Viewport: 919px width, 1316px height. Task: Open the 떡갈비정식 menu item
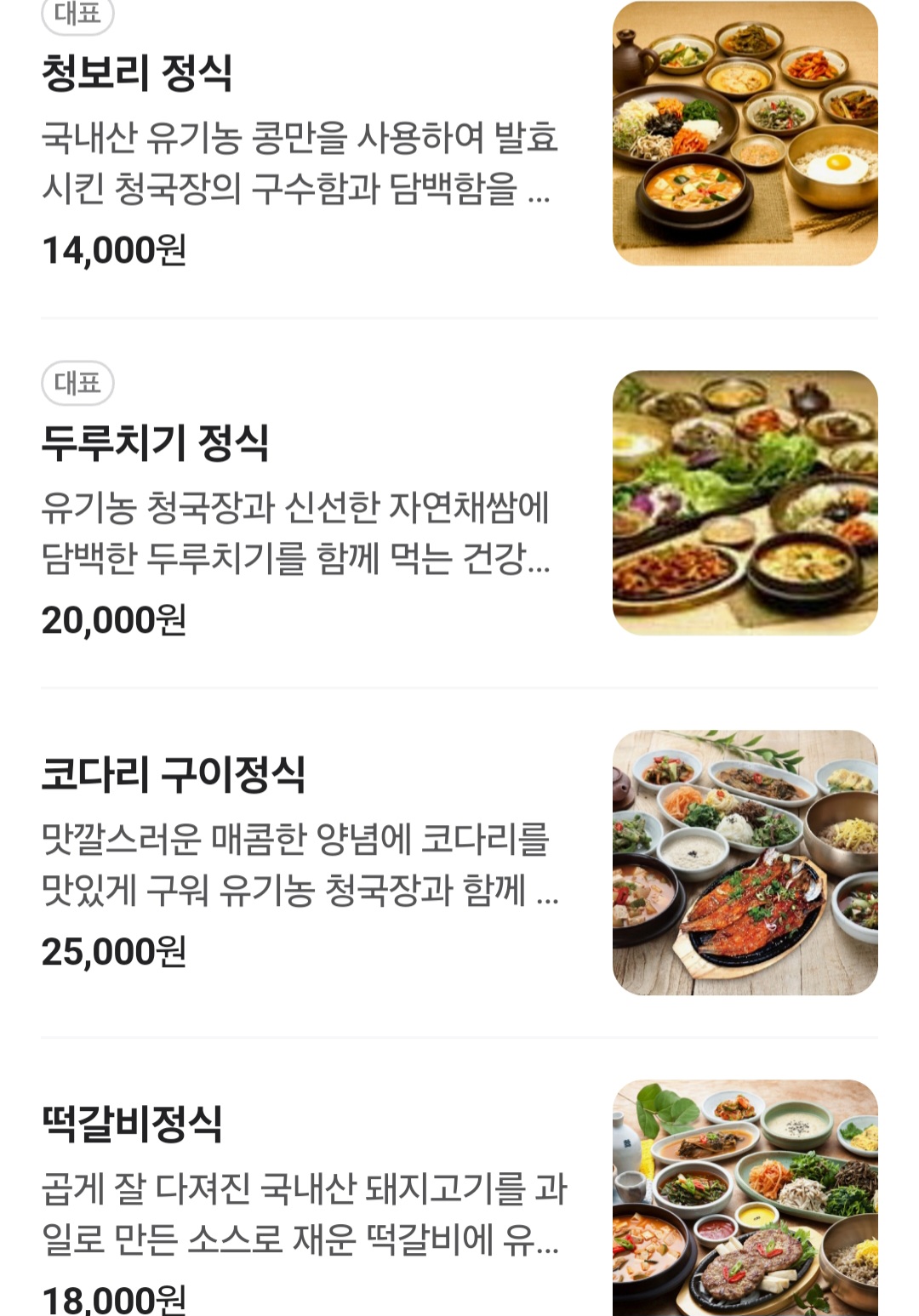click(133, 1124)
